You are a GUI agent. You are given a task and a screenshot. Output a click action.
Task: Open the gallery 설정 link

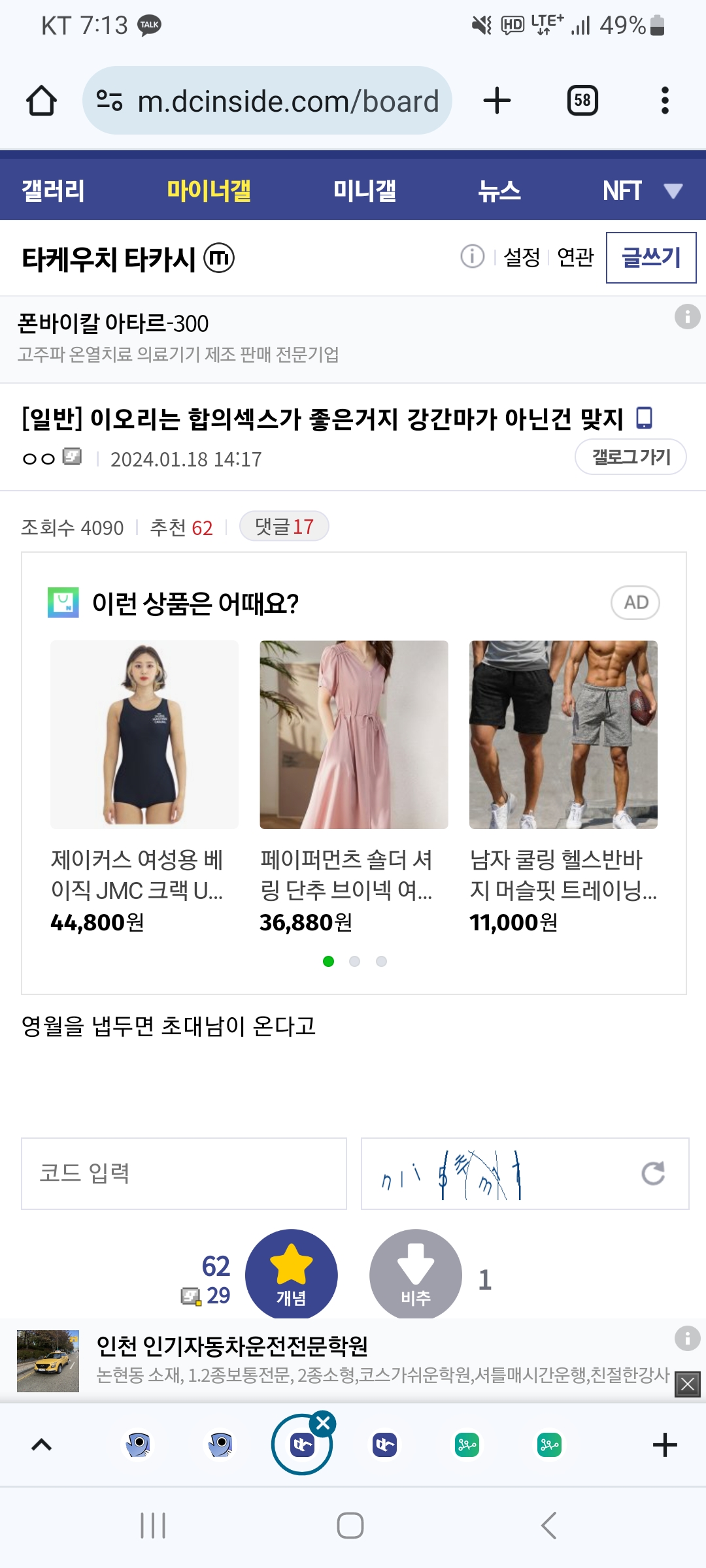point(522,257)
